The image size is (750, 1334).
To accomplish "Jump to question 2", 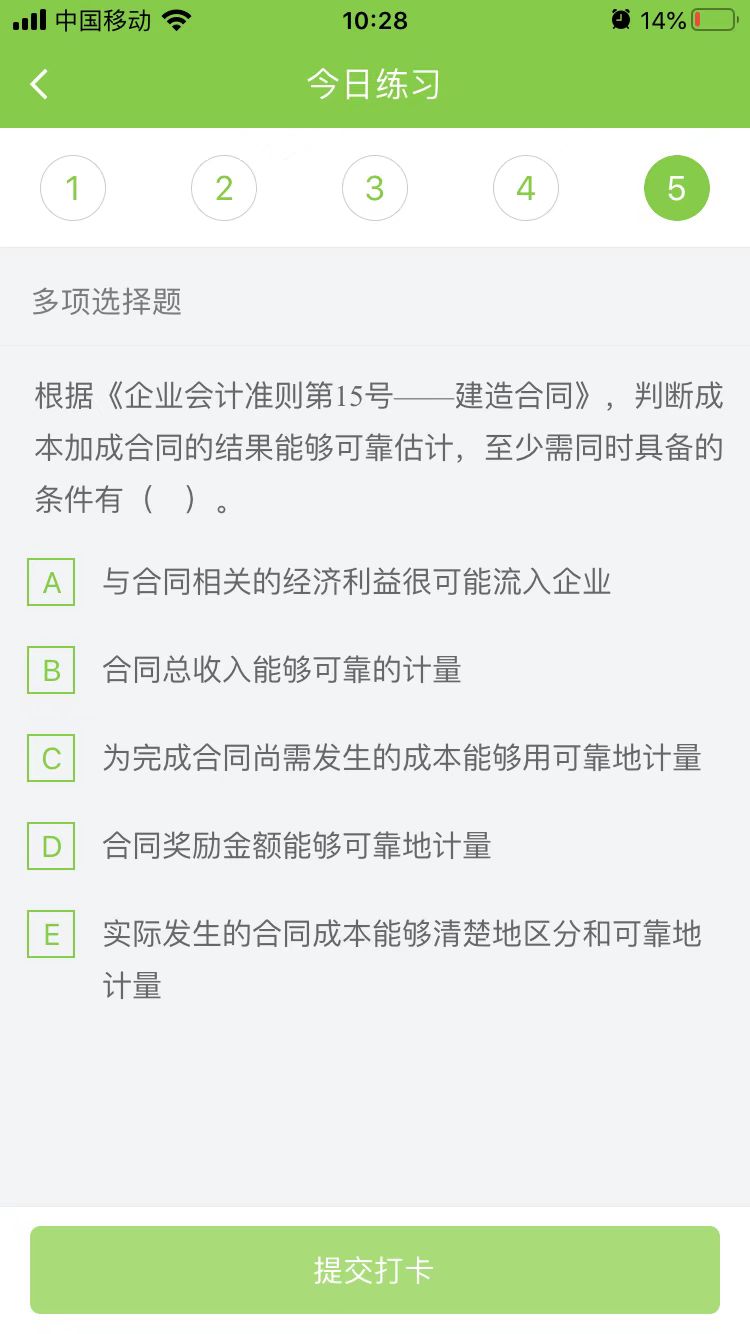I will coord(224,188).
